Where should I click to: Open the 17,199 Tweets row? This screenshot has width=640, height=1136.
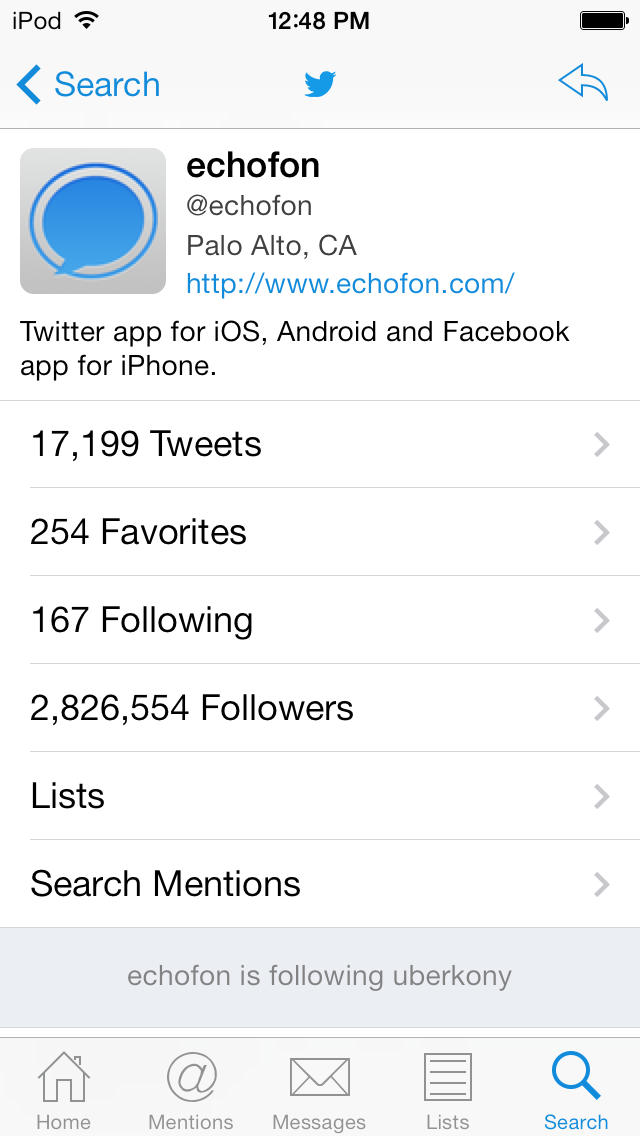[x=320, y=444]
